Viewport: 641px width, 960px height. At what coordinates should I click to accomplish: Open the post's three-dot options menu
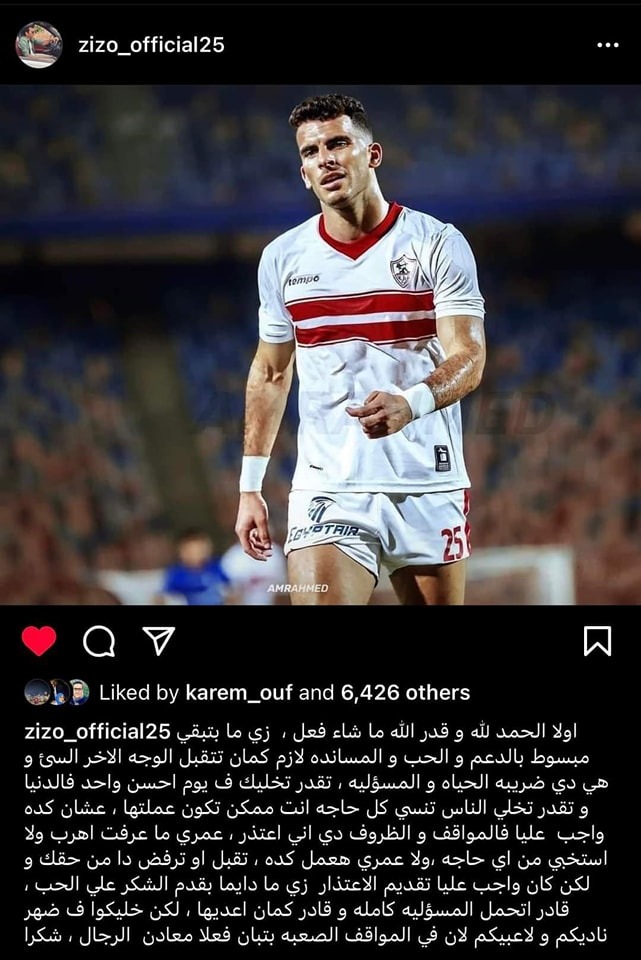tap(607, 45)
